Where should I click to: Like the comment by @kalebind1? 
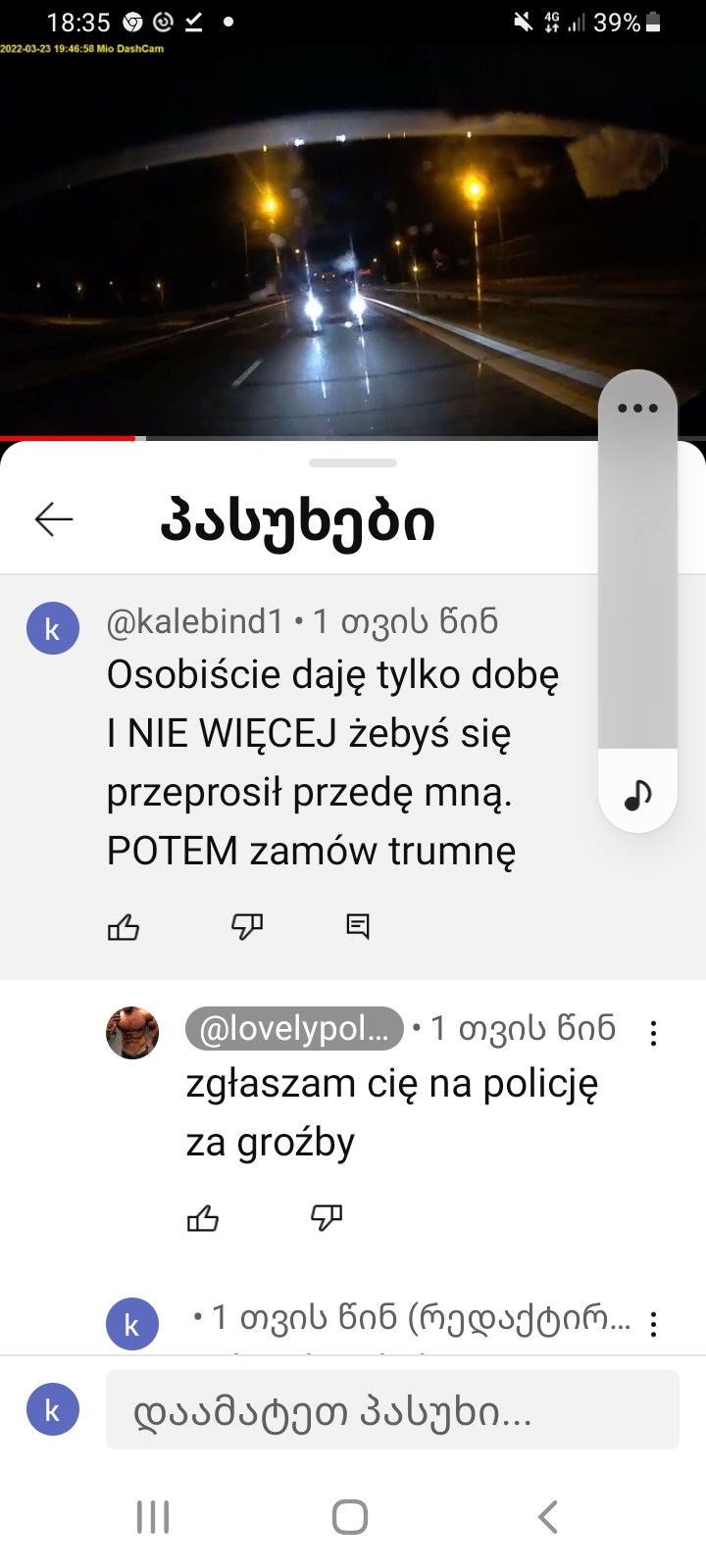pyautogui.click(x=124, y=926)
